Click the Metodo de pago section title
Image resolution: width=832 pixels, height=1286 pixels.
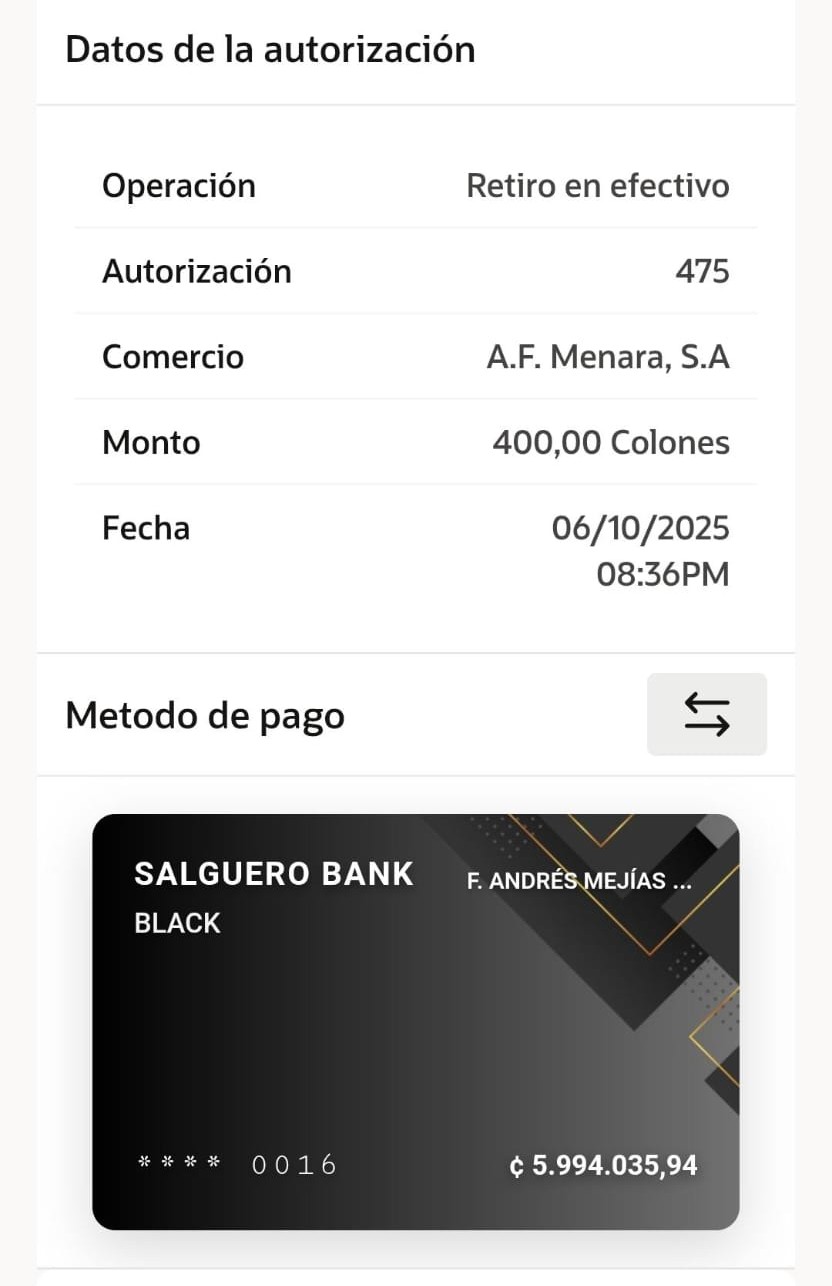204,714
